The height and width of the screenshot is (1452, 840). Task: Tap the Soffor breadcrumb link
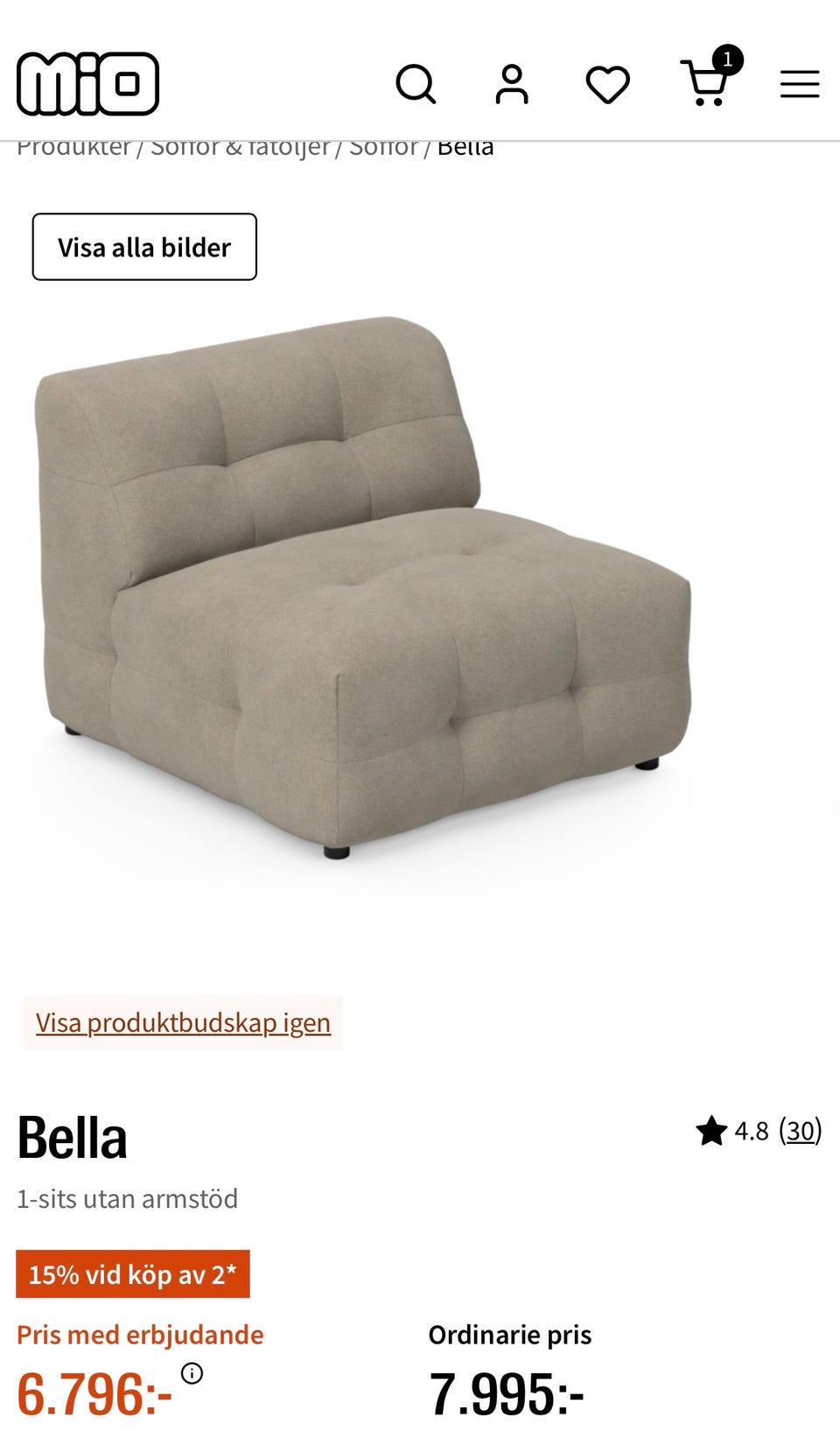pyautogui.click(x=383, y=147)
